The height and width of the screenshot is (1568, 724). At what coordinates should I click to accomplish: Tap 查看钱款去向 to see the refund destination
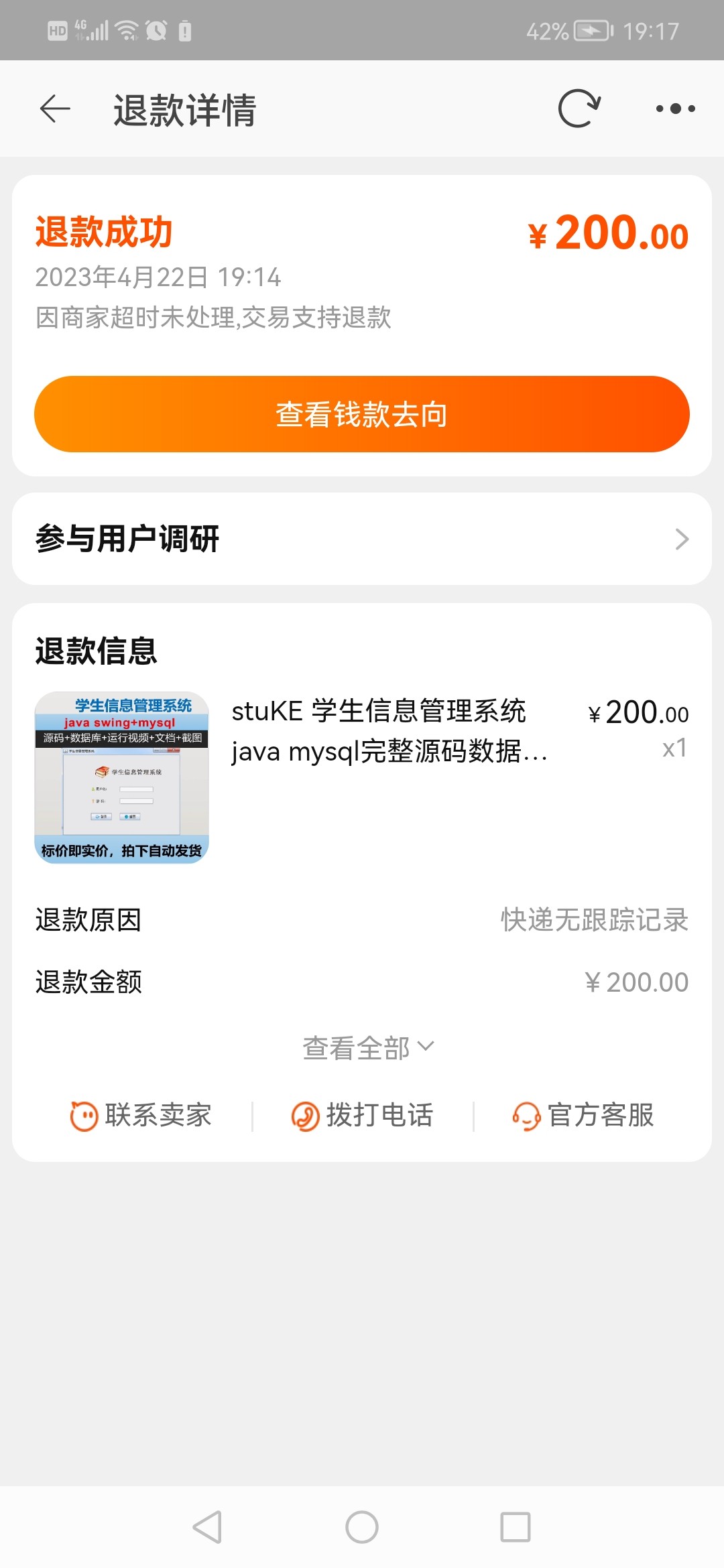[x=362, y=414]
